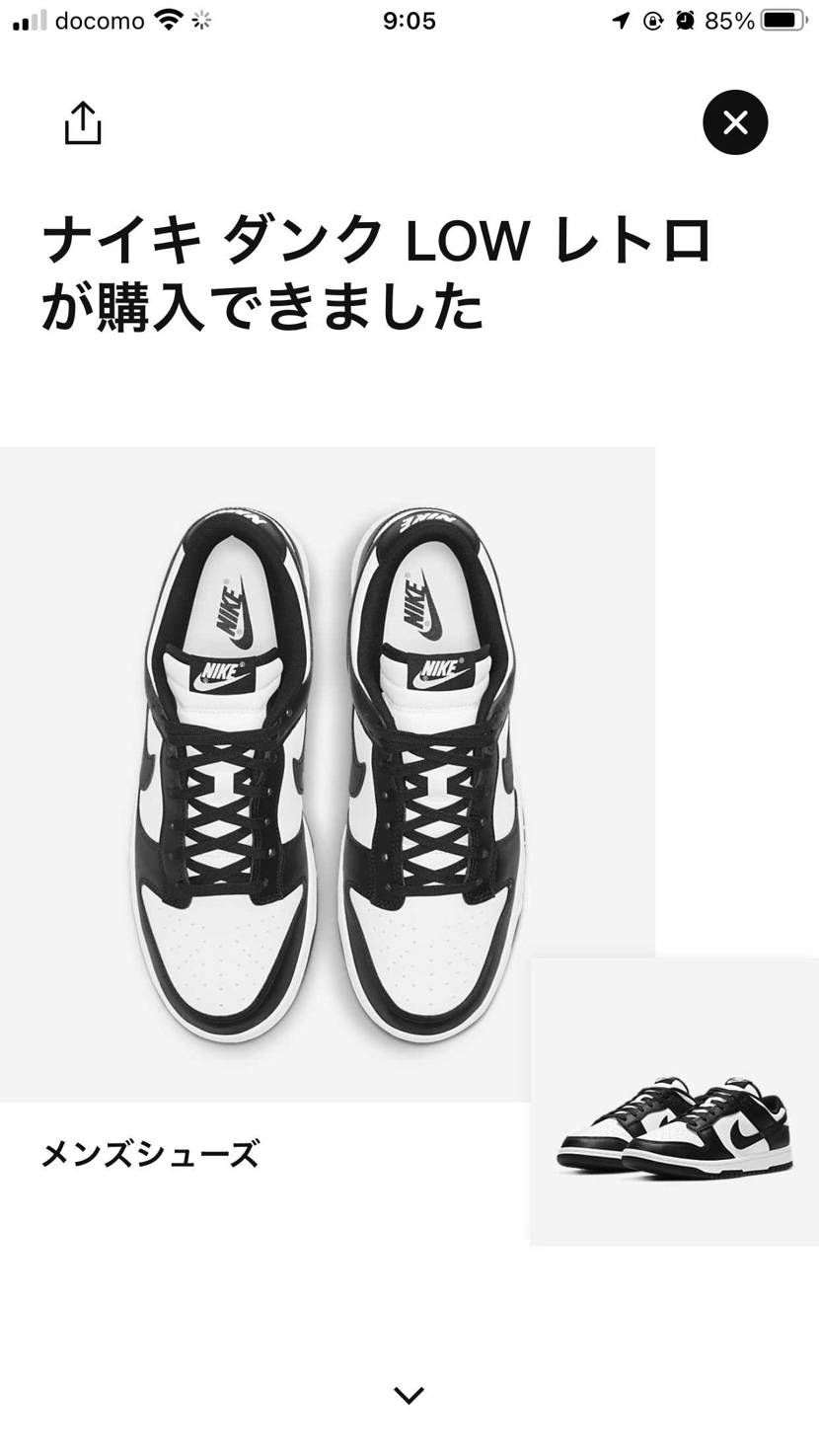The image size is (819, 1456).
Task: Open the side-view sneaker thumbnail
Action: click(674, 1103)
